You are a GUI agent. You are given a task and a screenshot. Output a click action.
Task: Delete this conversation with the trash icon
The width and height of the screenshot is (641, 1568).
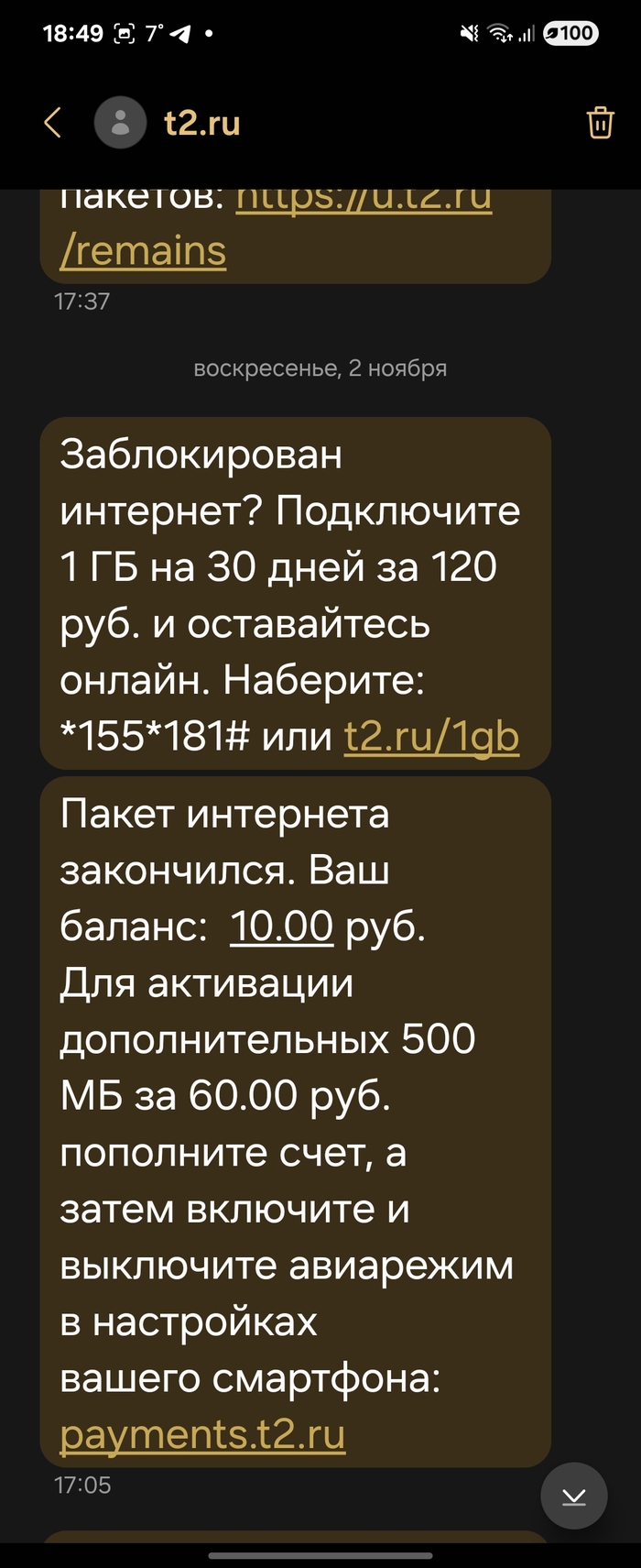click(600, 122)
